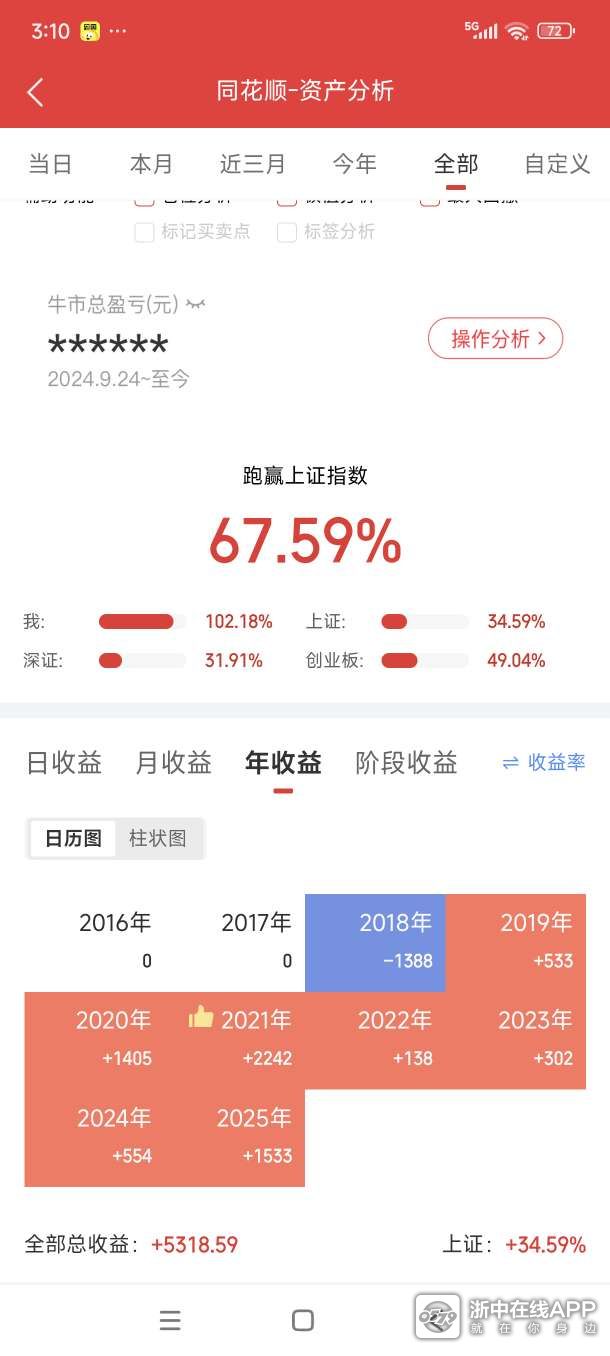Select 日历图 view
This screenshot has height=1356, width=610.
click(73, 838)
